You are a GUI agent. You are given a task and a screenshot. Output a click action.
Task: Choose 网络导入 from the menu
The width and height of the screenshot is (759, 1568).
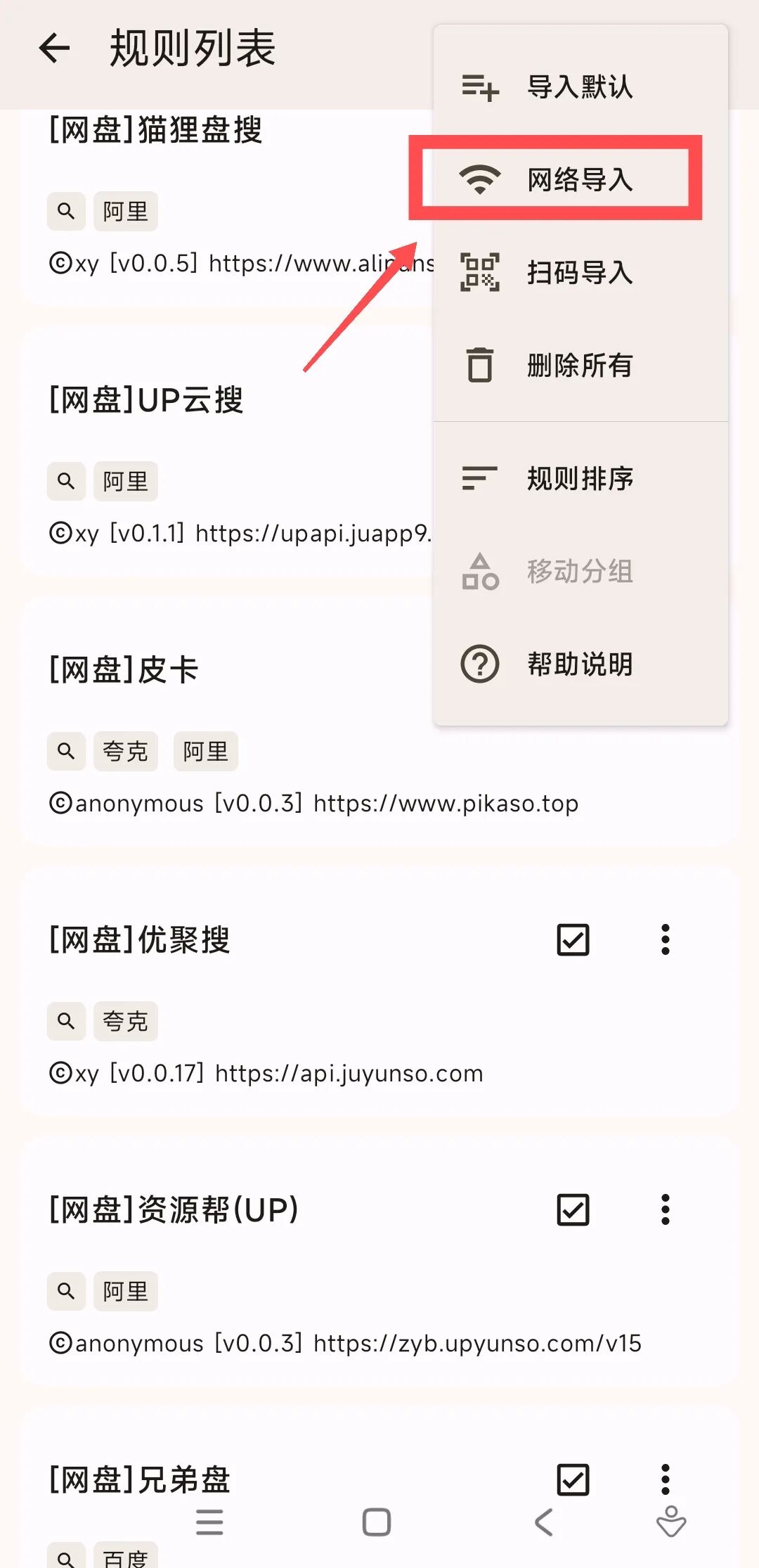click(580, 180)
